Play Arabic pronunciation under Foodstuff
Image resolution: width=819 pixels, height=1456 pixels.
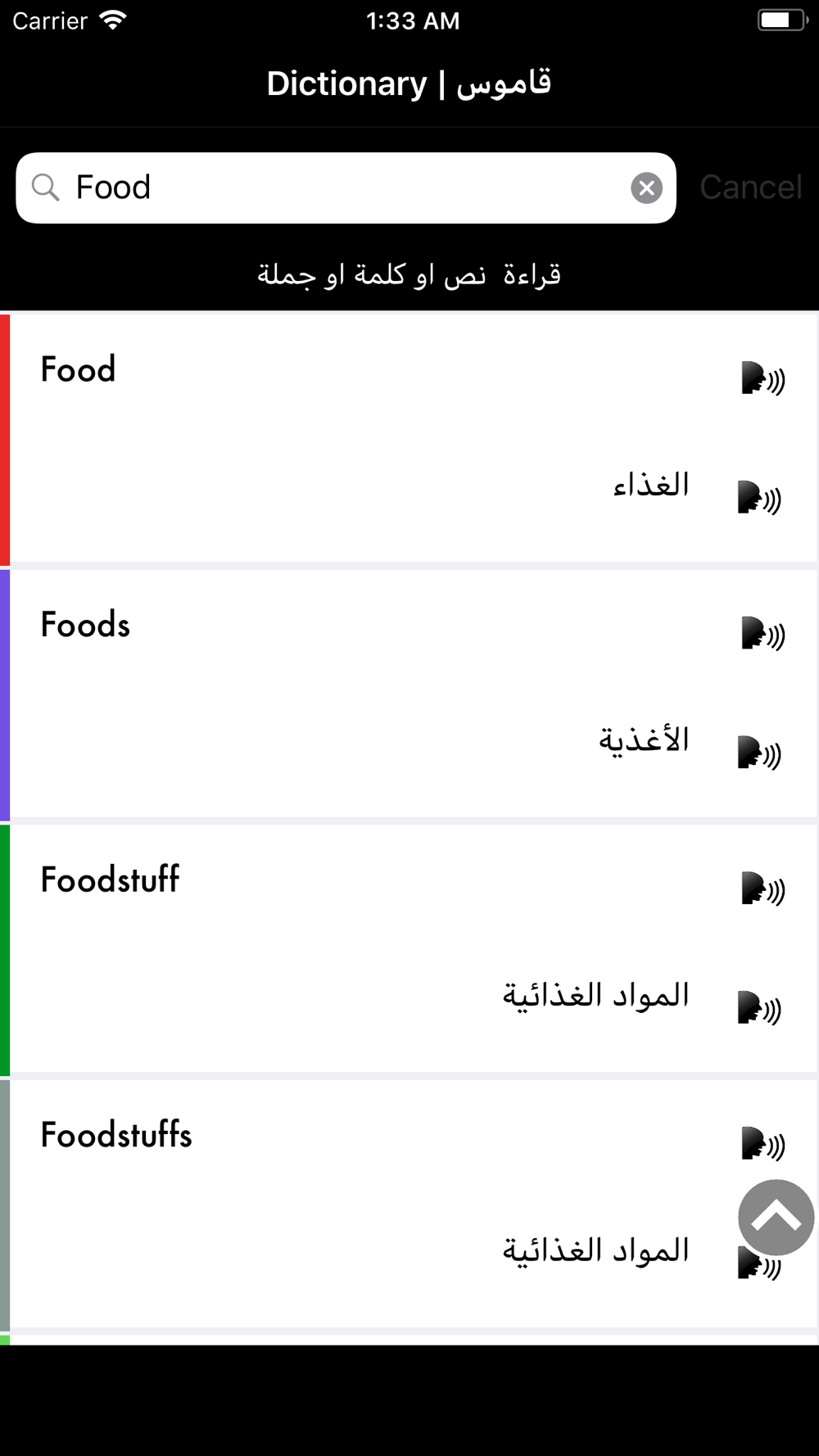coord(759,1008)
